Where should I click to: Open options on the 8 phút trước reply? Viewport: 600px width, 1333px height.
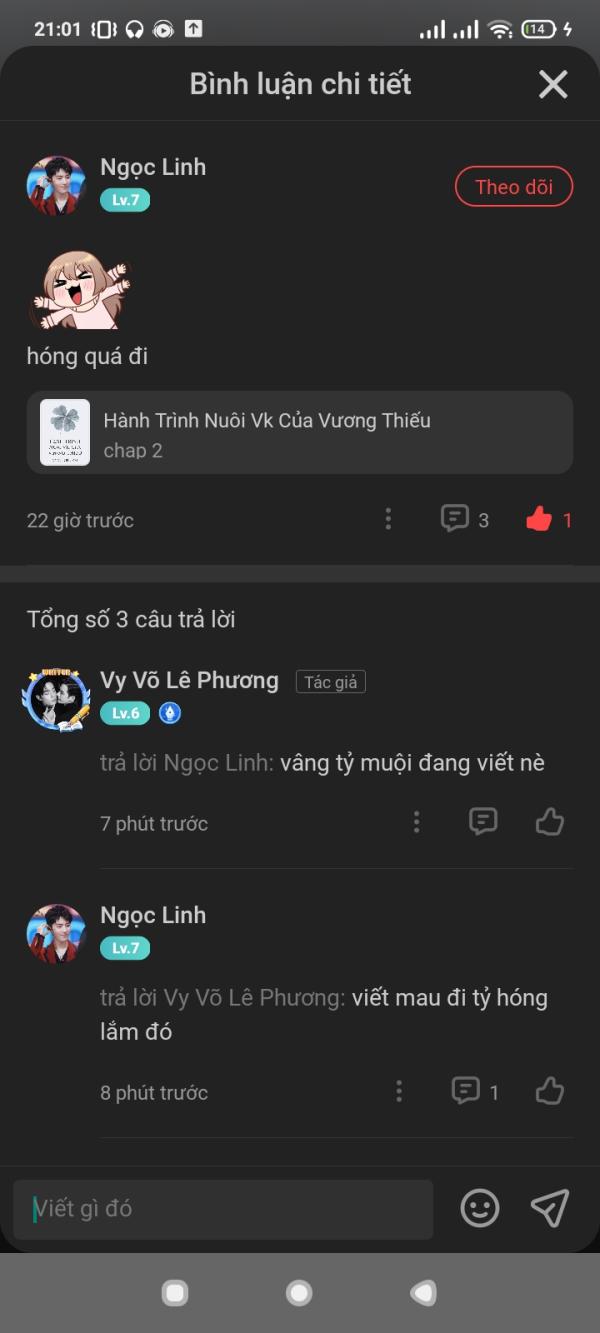pos(399,1091)
